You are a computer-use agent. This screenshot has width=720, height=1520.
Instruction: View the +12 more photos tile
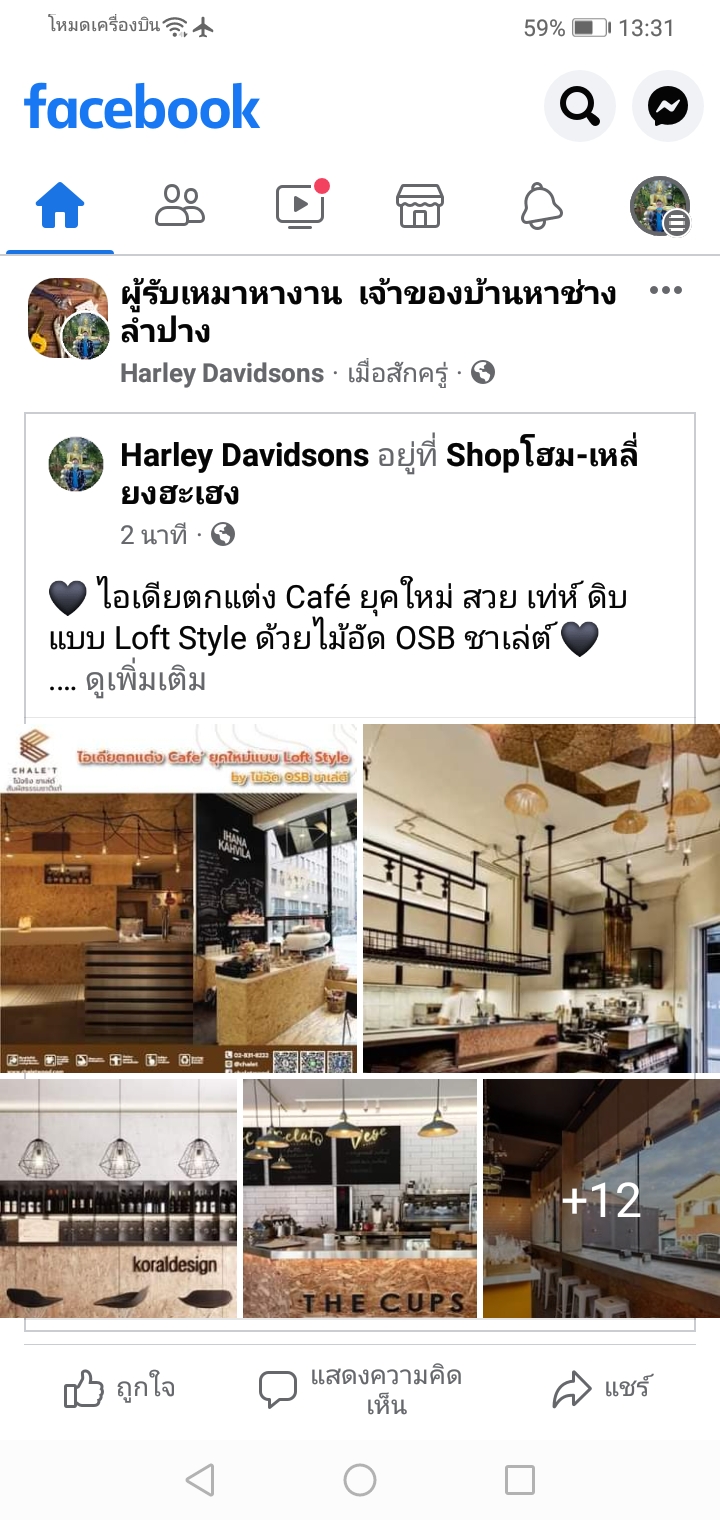click(601, 1198)
